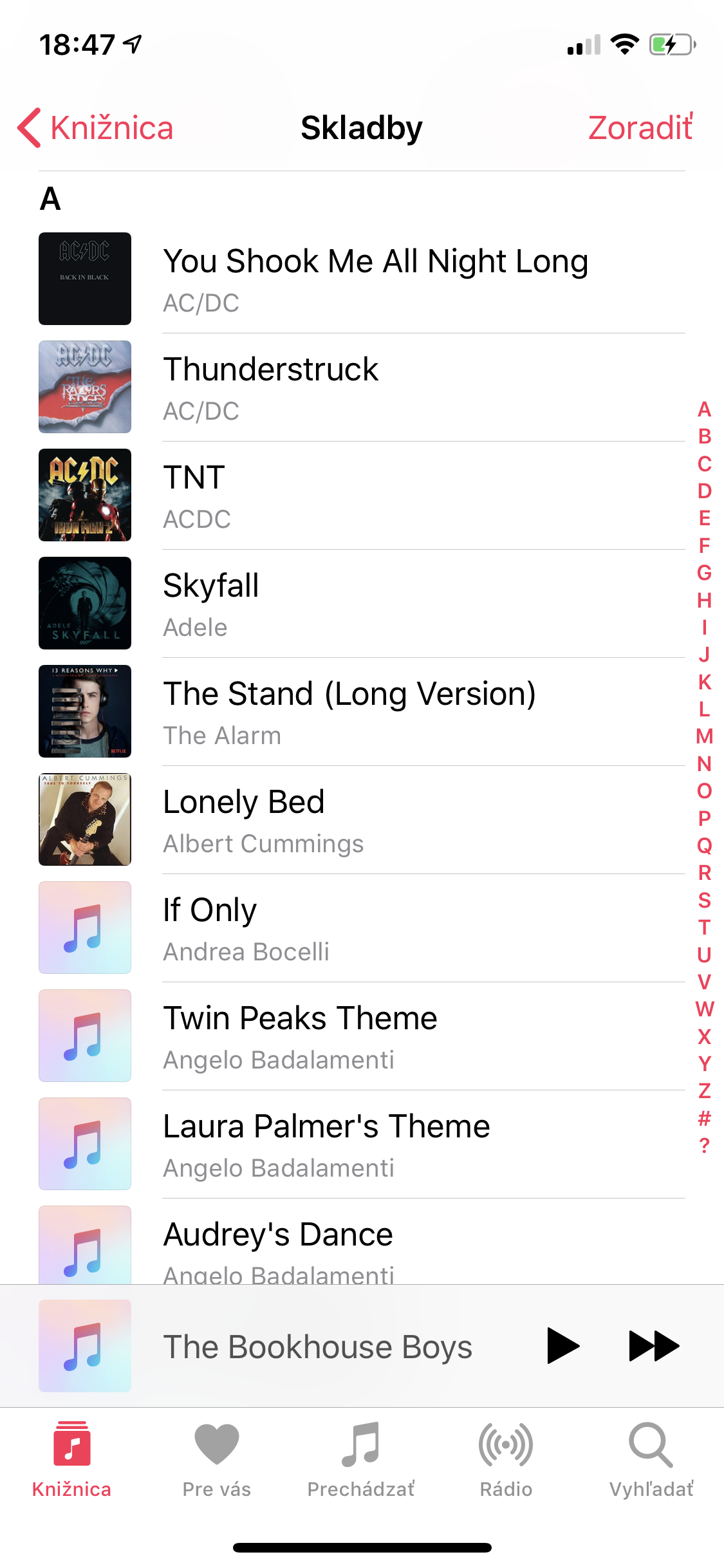724x1568 pixels.
Task: Play the song TNT
Action: click(x=362, y=495)
